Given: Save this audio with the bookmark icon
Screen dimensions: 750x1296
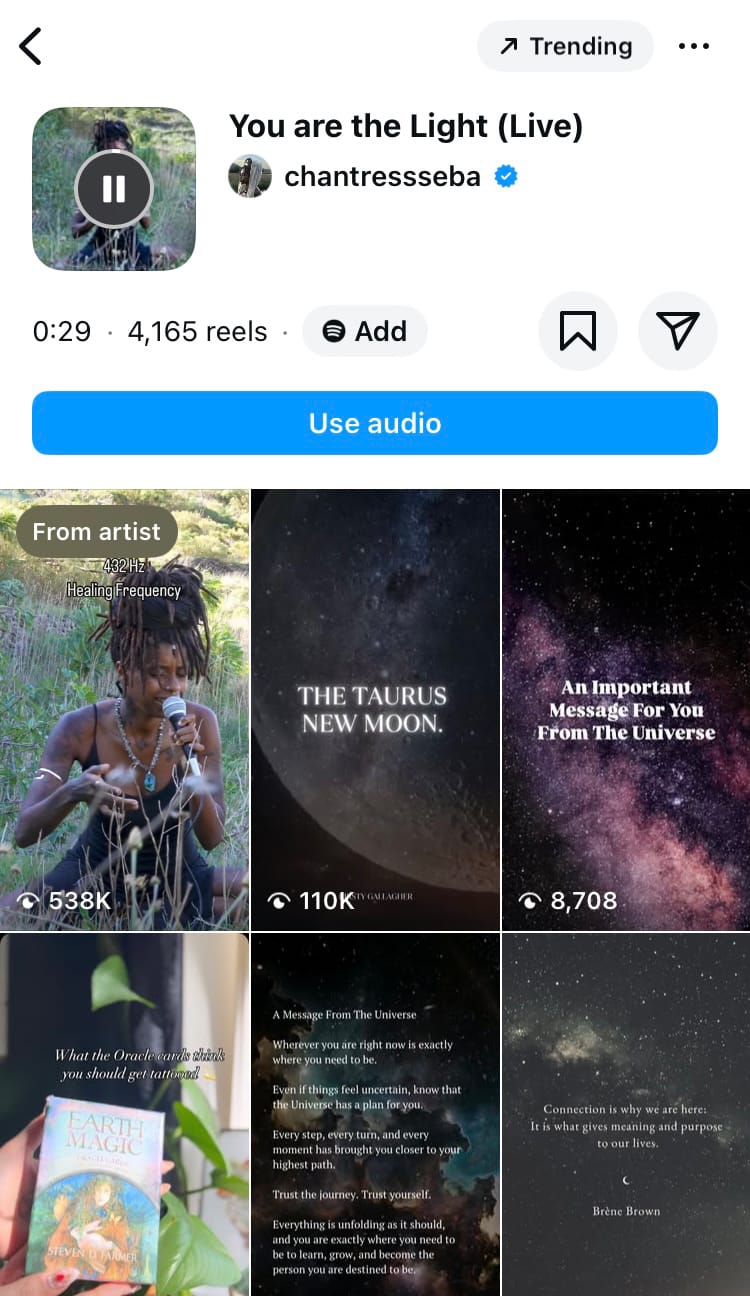Looking at the screenshot, I should click(578, 331).
